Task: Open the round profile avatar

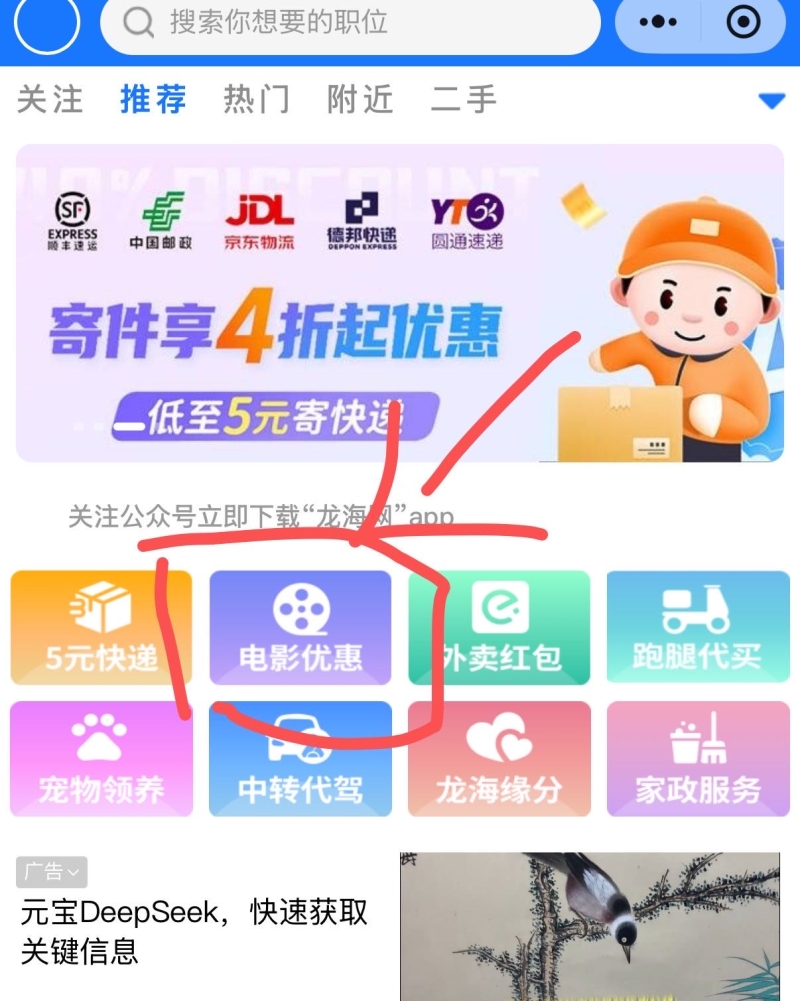Action: pos(47,22)
